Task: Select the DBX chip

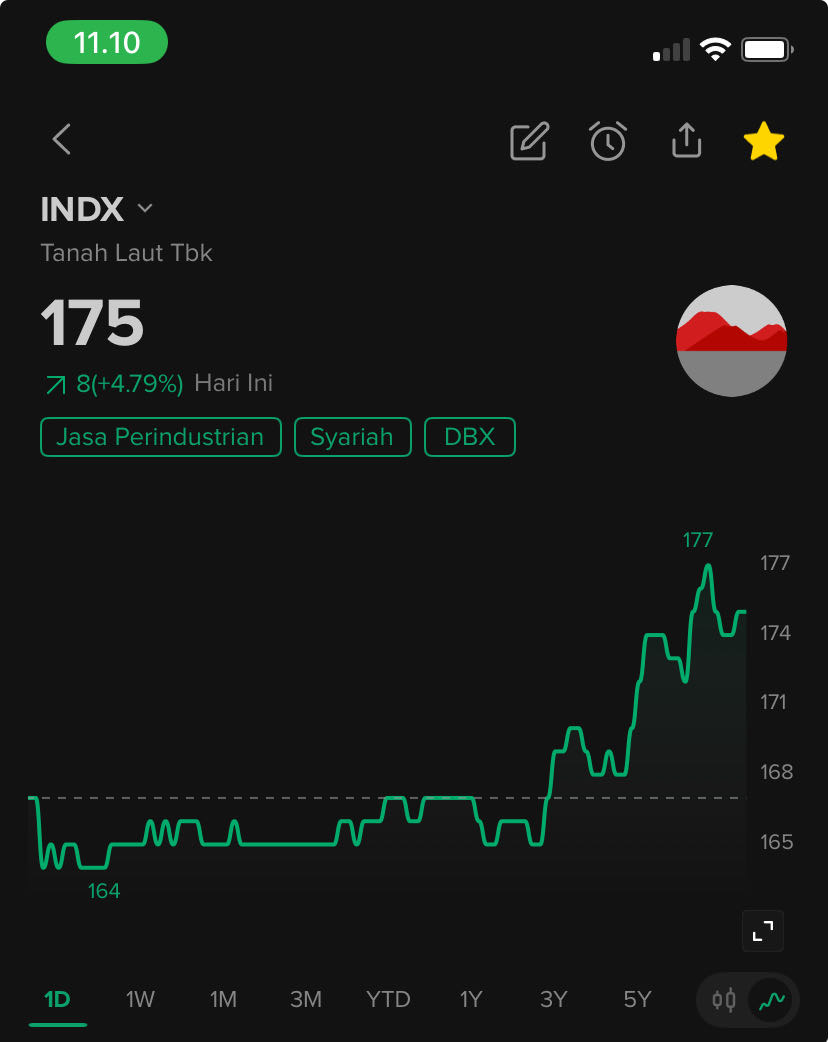Action: [x=470, y=437]
